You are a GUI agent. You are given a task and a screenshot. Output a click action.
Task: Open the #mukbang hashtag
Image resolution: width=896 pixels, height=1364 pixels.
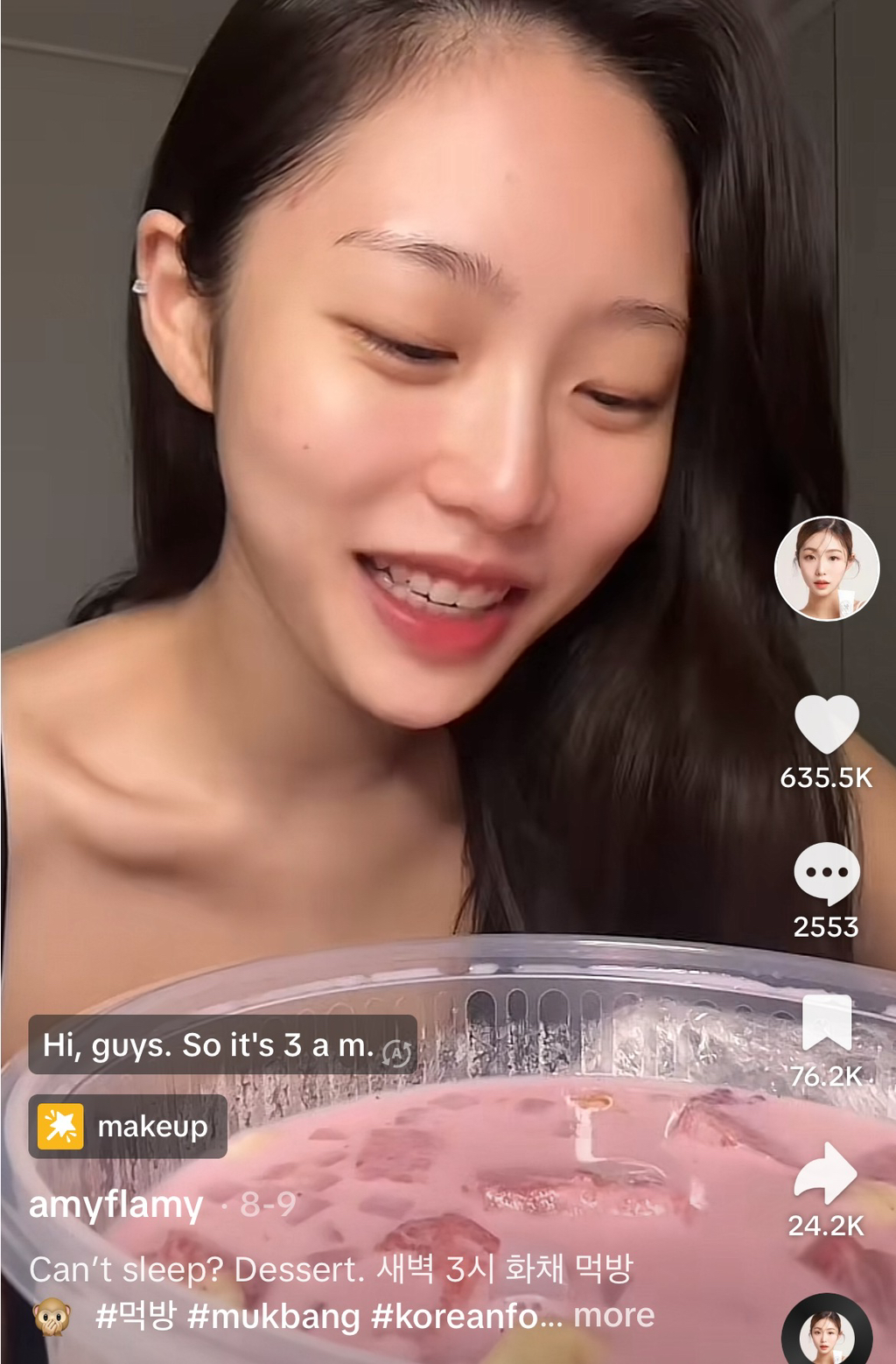pos(274,1317)
